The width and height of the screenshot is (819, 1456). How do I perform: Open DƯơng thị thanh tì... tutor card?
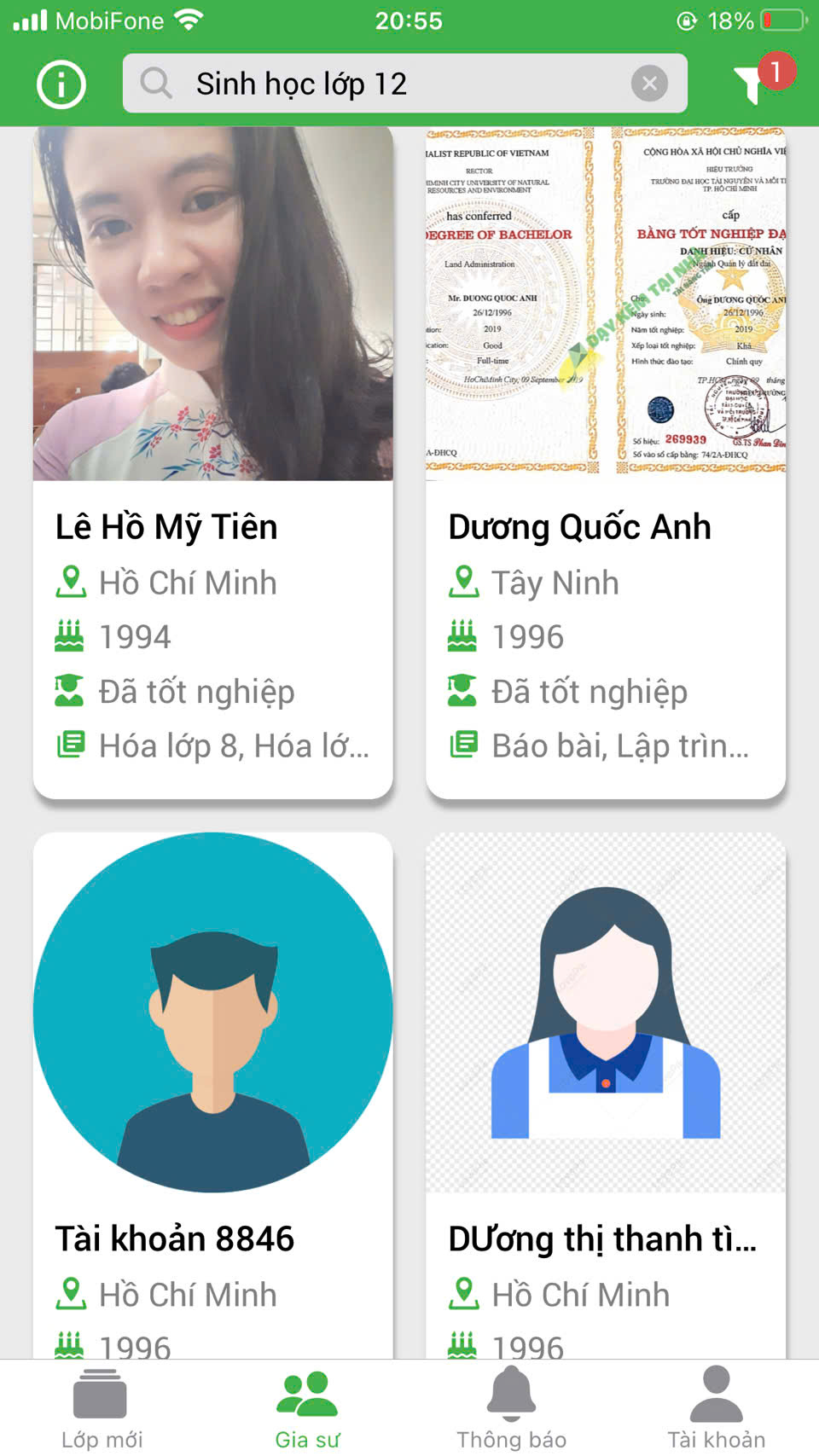pyautogui.click(x=605, y=1092)
